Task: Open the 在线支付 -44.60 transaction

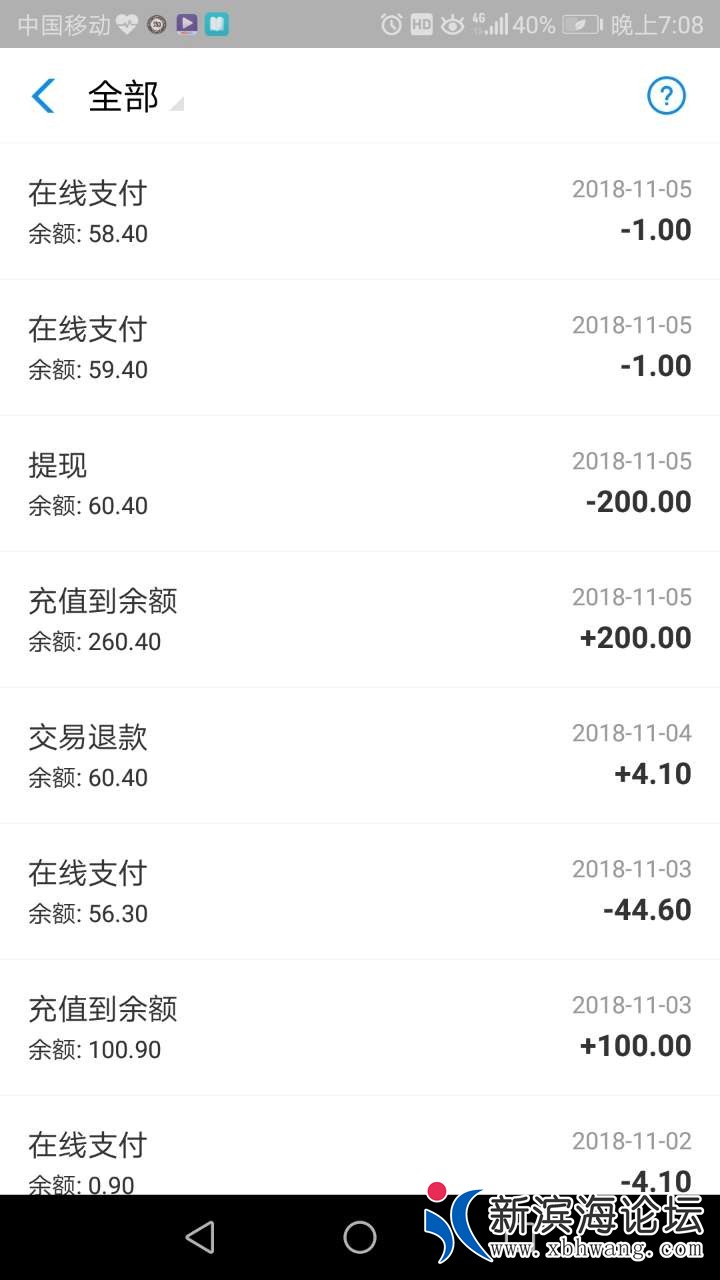Action: click(x=360, y=891)
